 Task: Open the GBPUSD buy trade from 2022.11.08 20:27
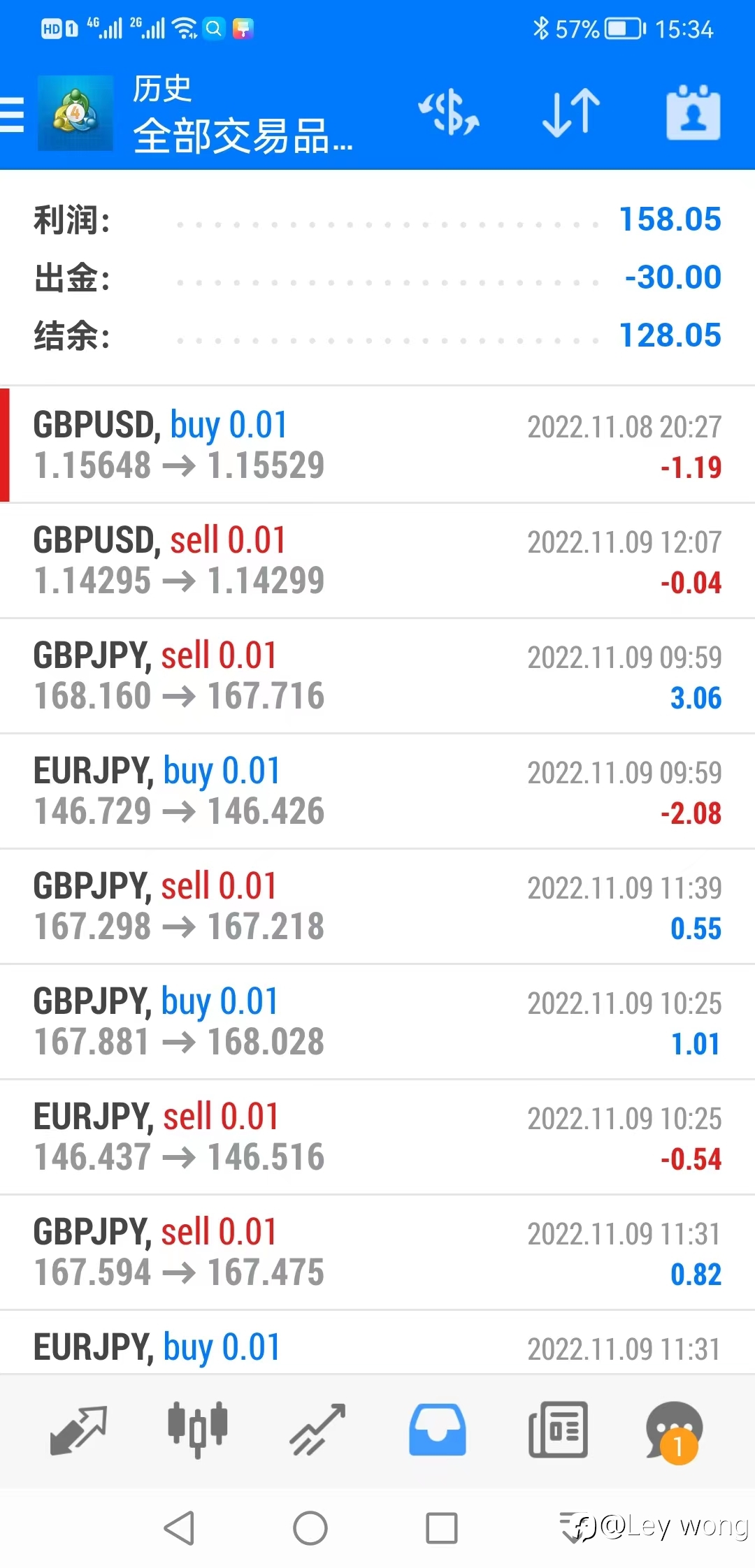click(x=377, y=445)
